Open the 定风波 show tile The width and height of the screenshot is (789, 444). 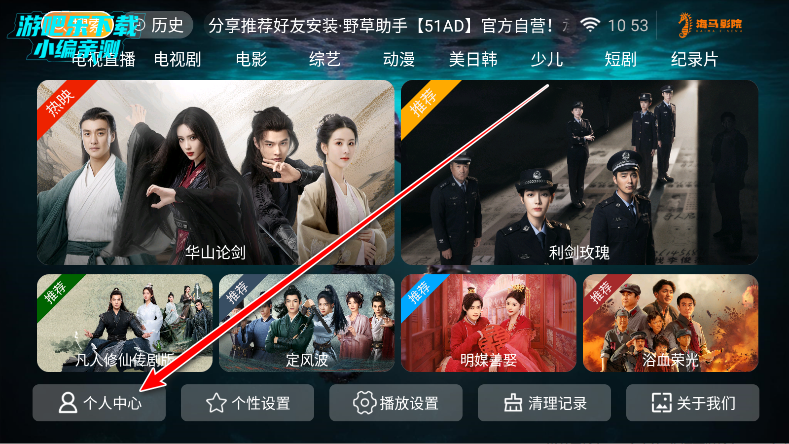306,323
